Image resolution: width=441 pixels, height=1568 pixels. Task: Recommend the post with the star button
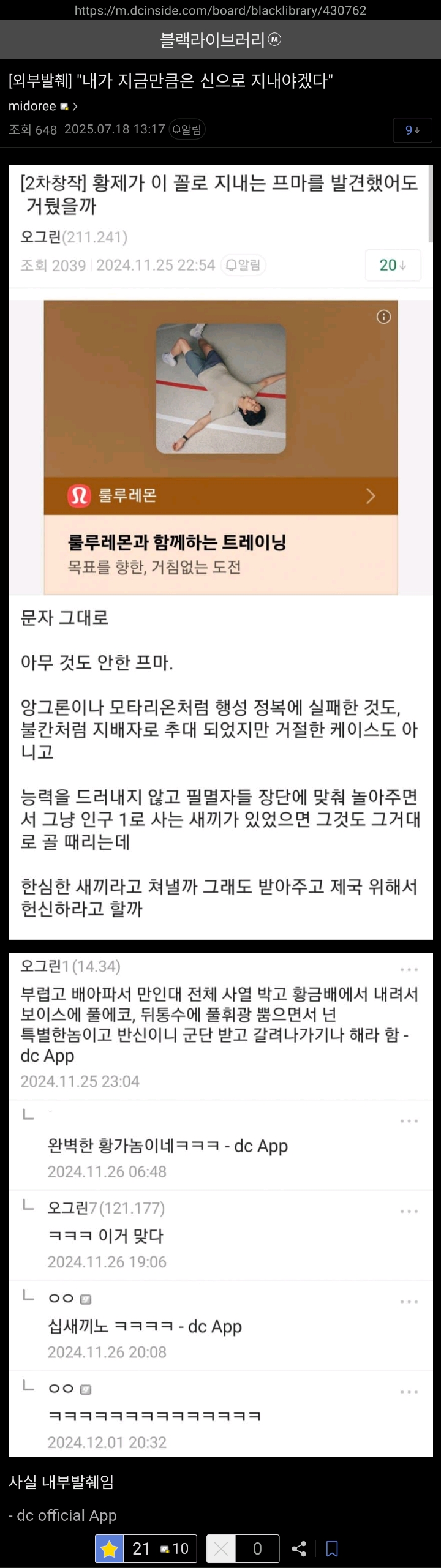110,1548
